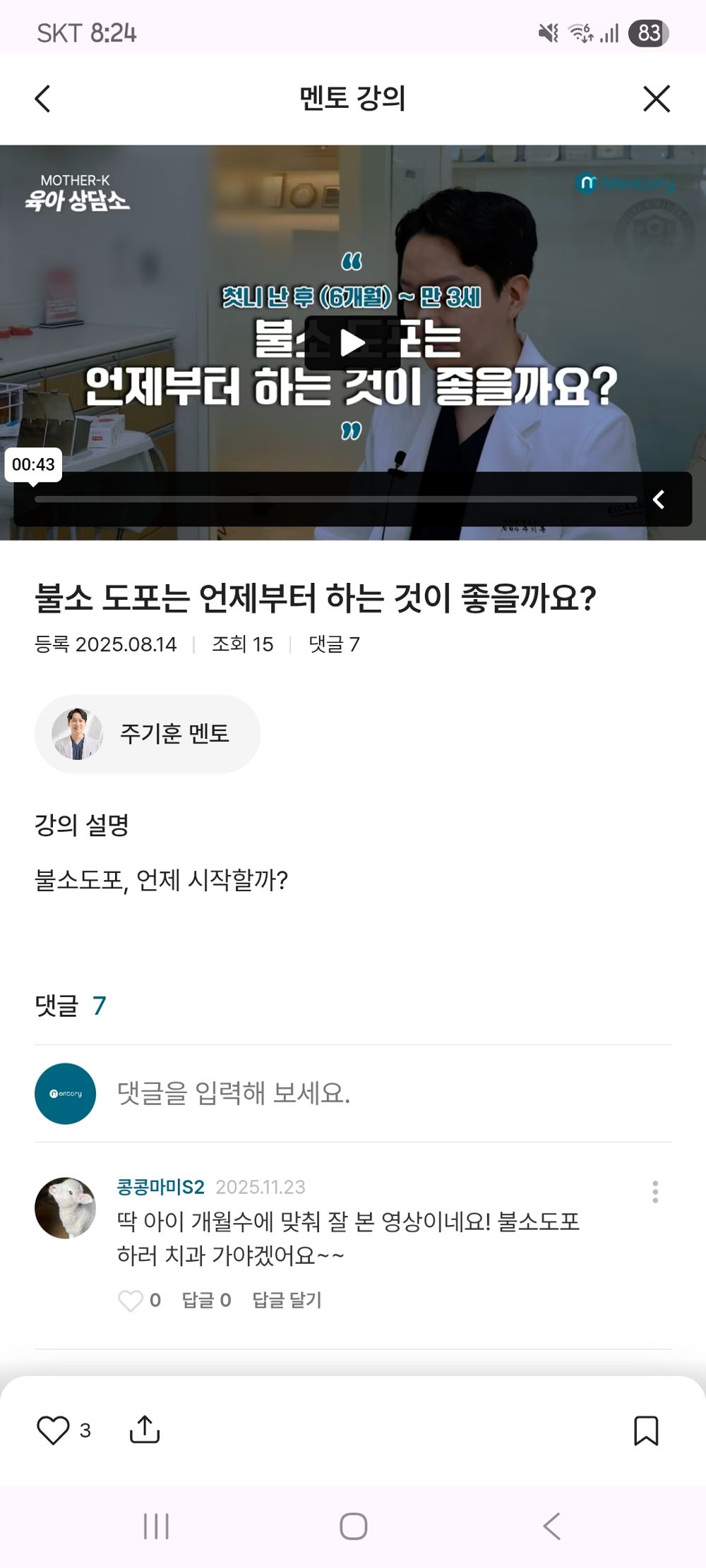Select the 멘토 강의 title tab
This screenshot has height=1568, width=706.
(352, 99)
